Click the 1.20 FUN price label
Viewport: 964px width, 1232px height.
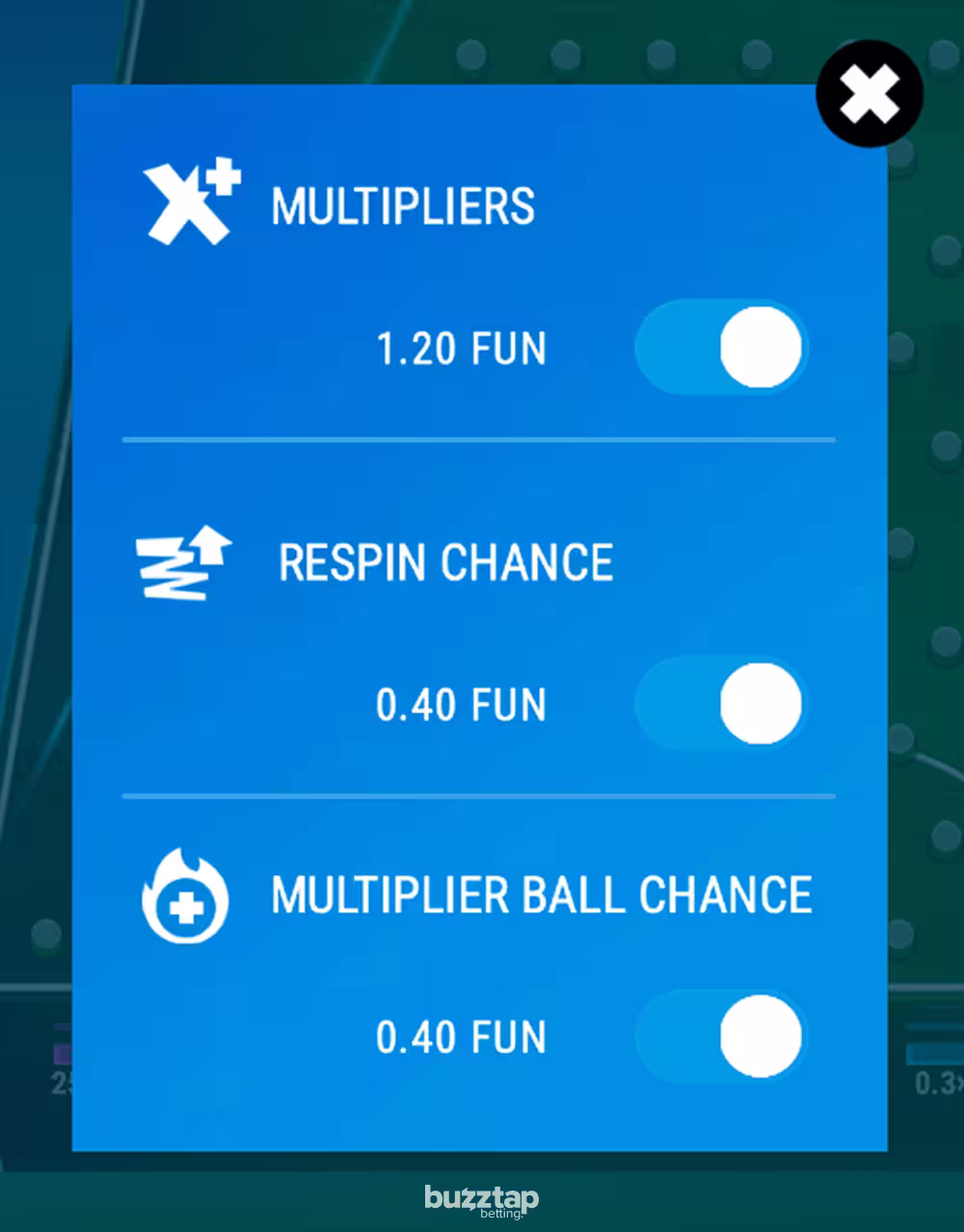(461, 349)
